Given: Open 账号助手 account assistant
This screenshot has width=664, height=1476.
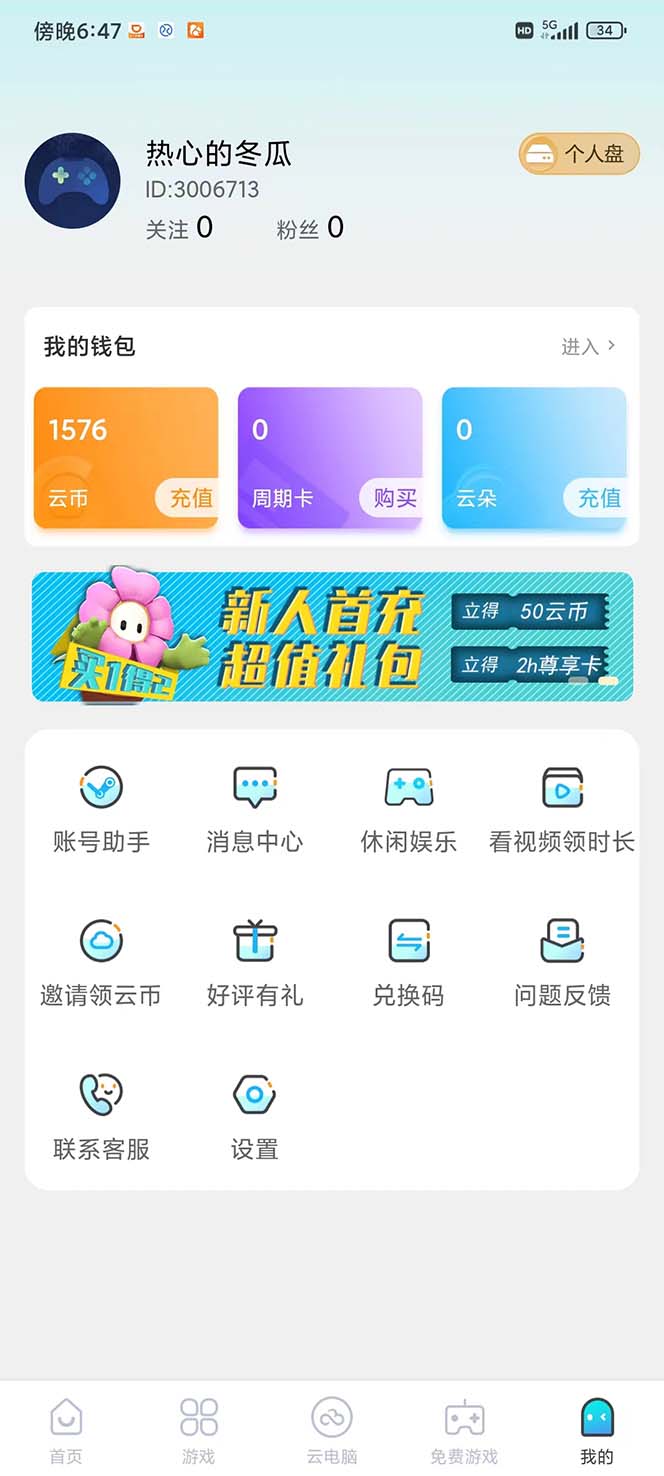Looking at the screenshot, I should (101, 809).
